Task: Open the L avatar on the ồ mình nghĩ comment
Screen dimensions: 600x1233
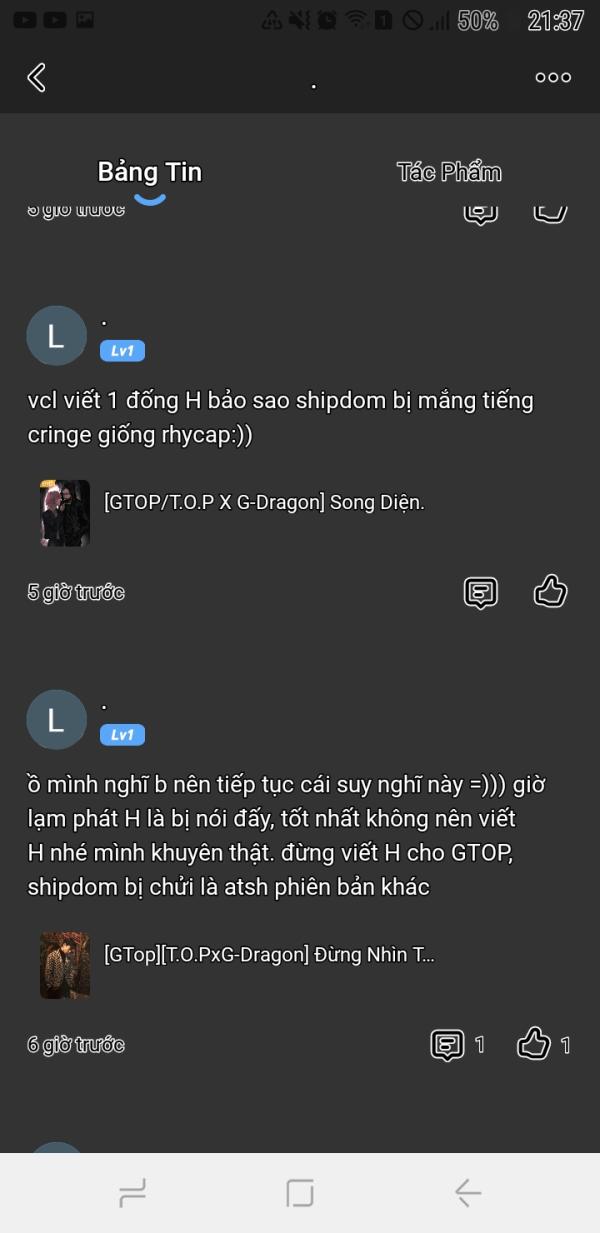Action: tap(56, 720)
